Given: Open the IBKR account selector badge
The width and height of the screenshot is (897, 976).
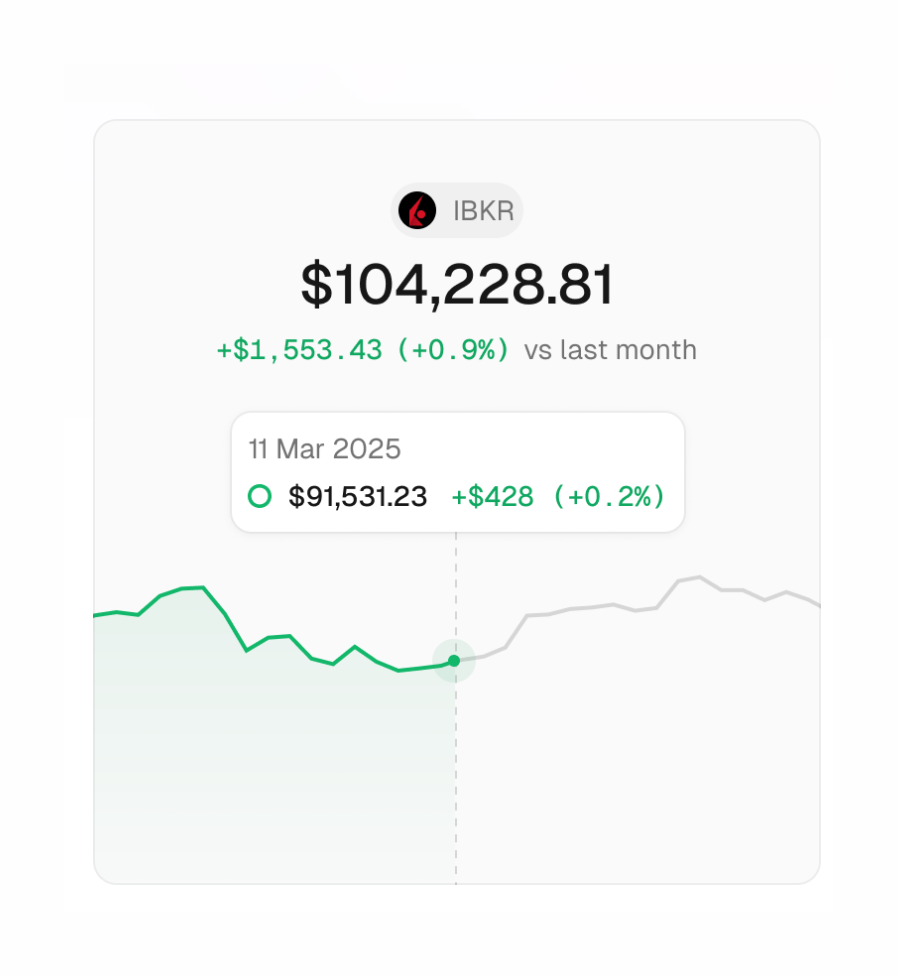Looking at the screenshot, I should (x=456, y=210).
